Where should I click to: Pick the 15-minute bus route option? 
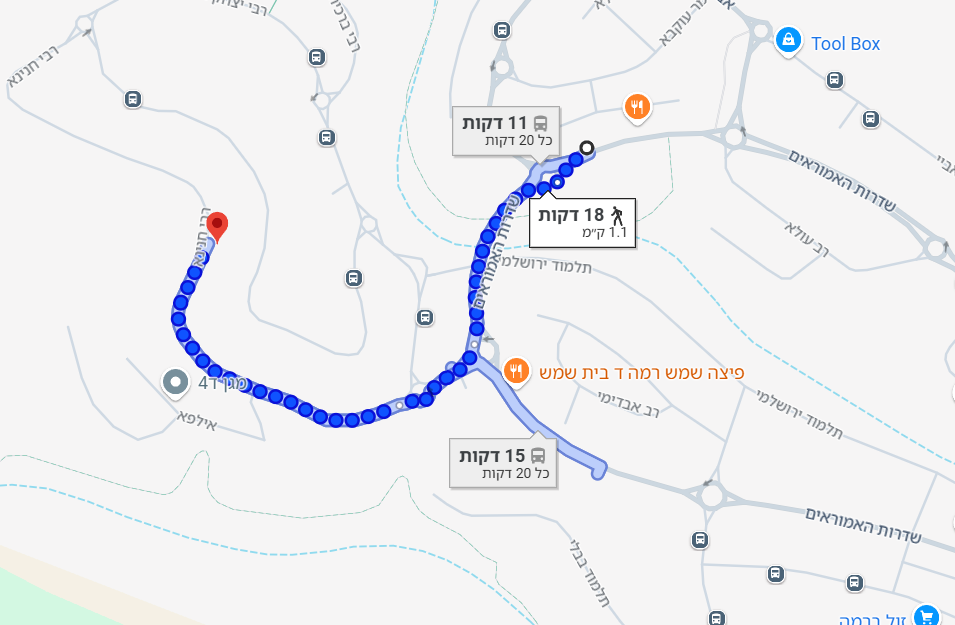point(502,463)
